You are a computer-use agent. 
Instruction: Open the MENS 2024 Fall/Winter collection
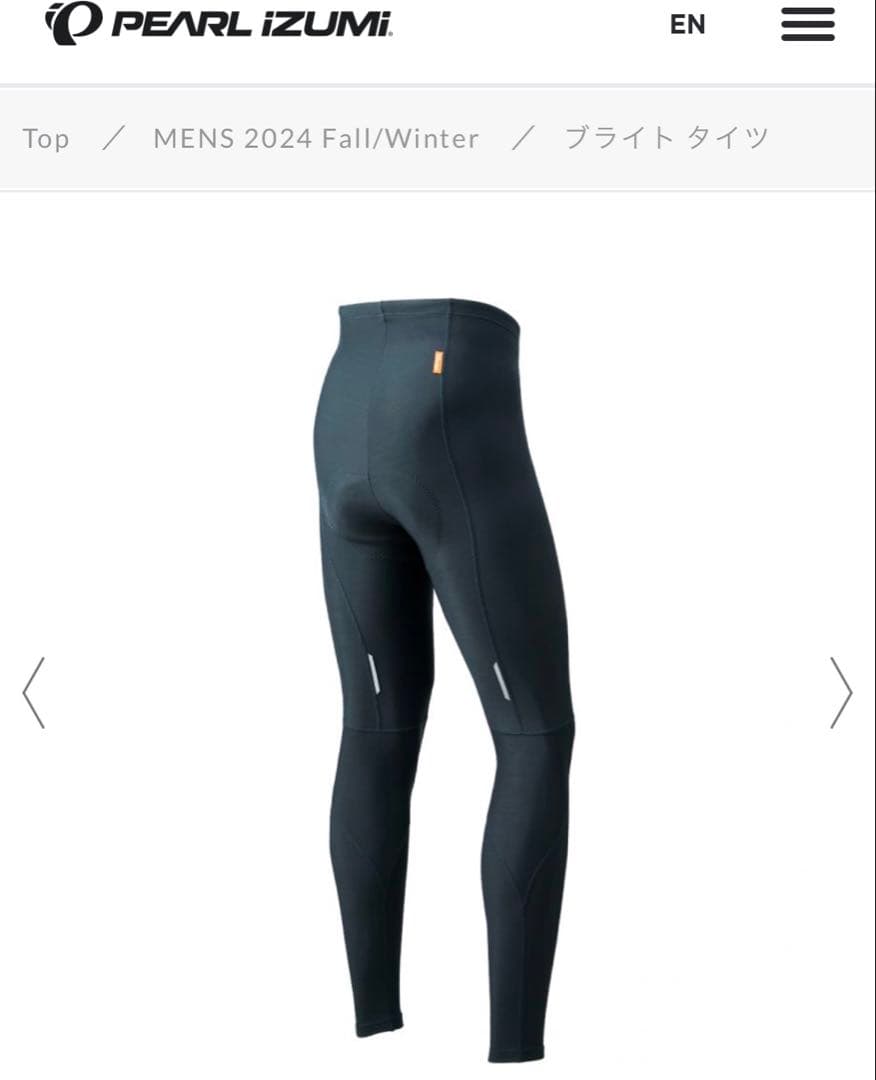coord(315,138)
